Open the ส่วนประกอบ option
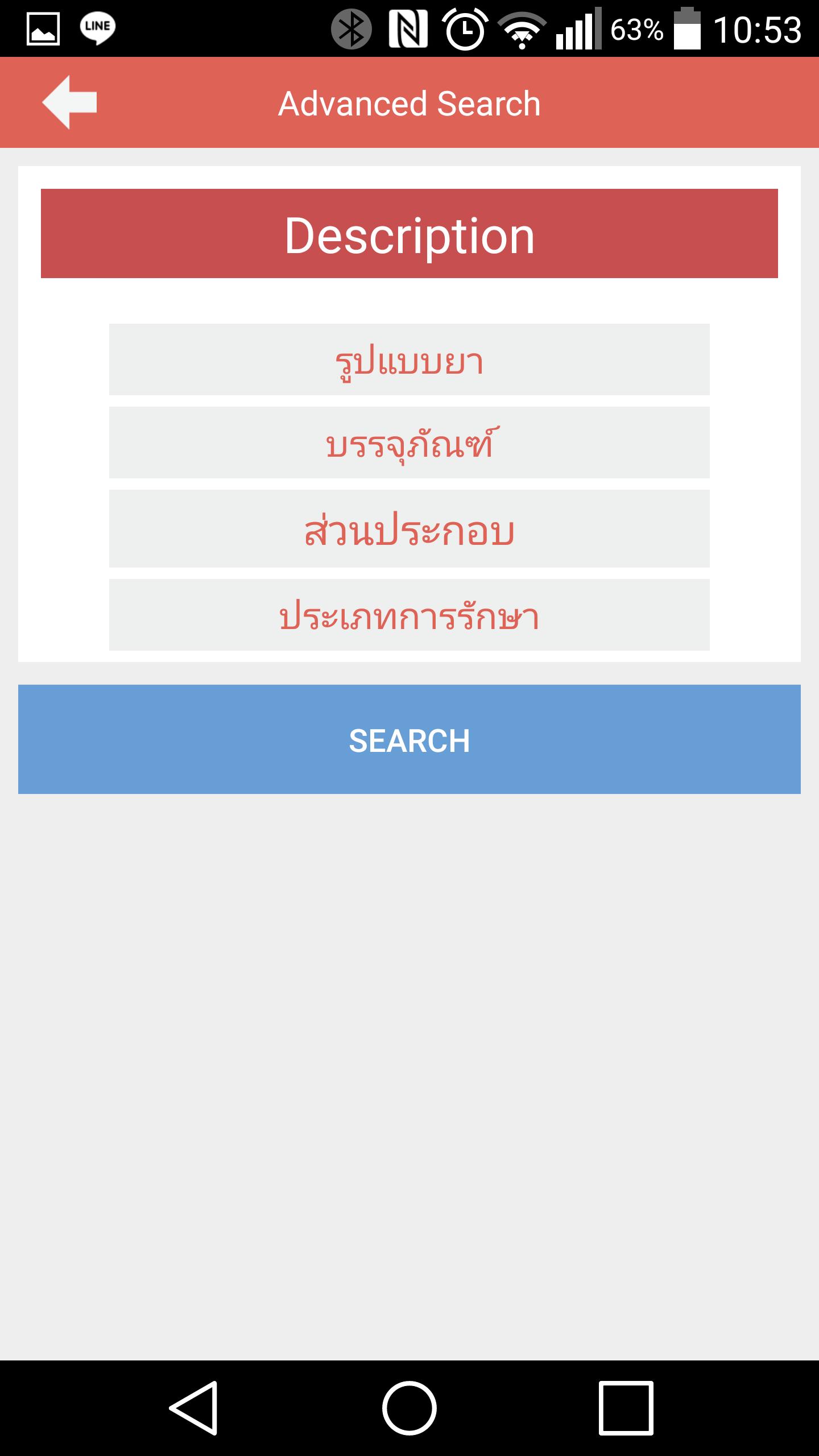The width and height of the screenshot is (819, 1456). [409, 529]
